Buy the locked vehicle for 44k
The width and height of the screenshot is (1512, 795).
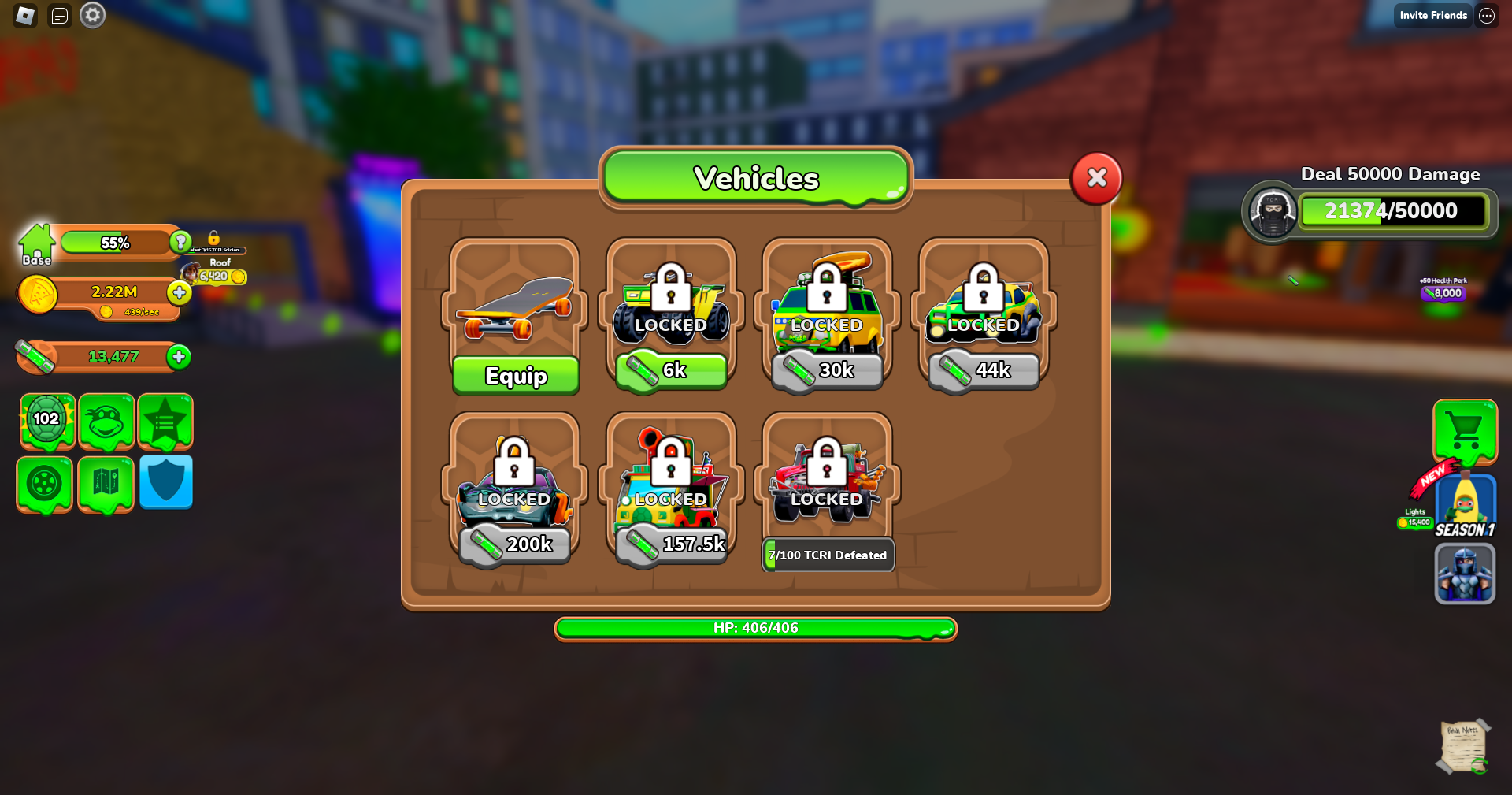click(x=984, y=370)
